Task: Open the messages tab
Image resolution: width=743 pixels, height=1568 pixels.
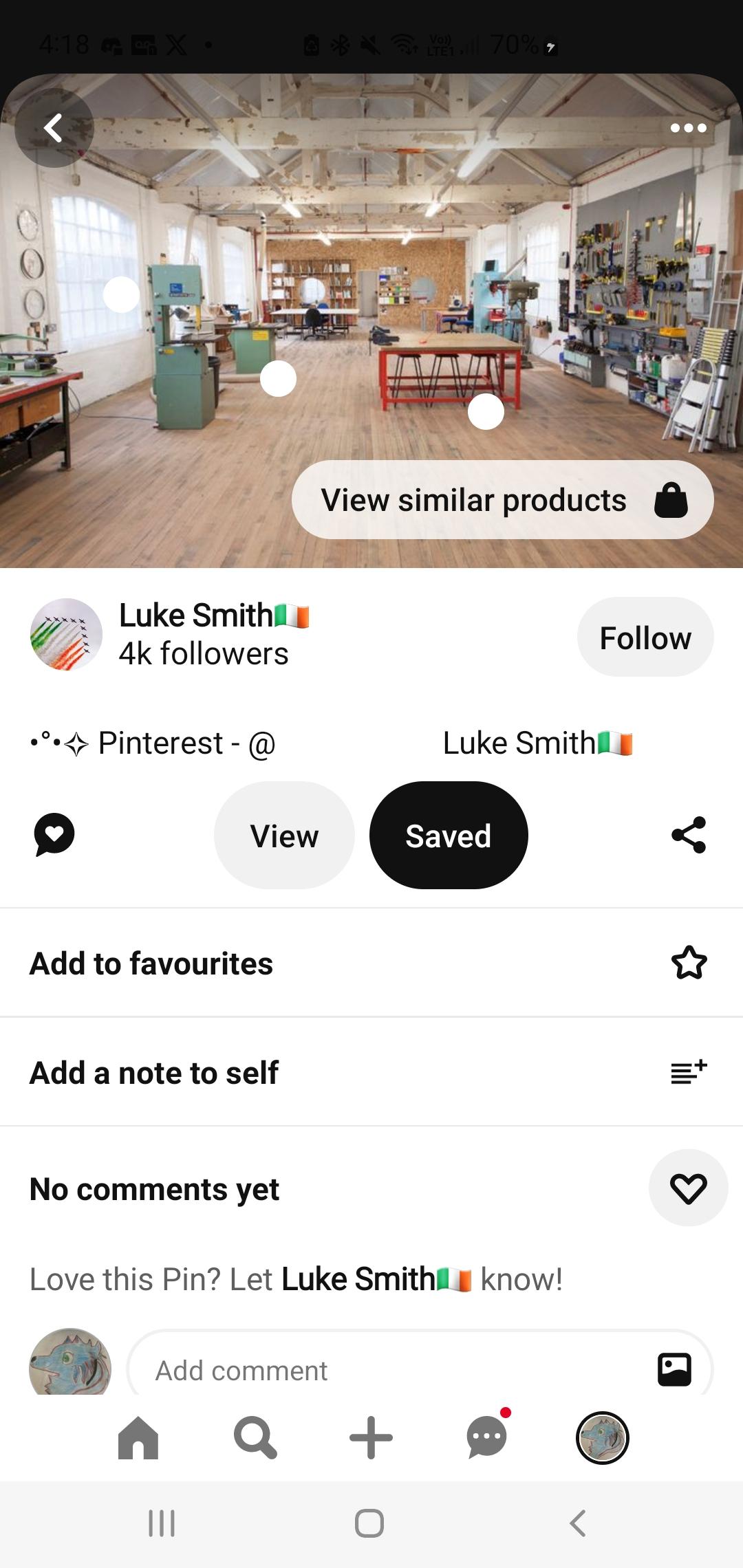Action: click(x=487, y=1437)
